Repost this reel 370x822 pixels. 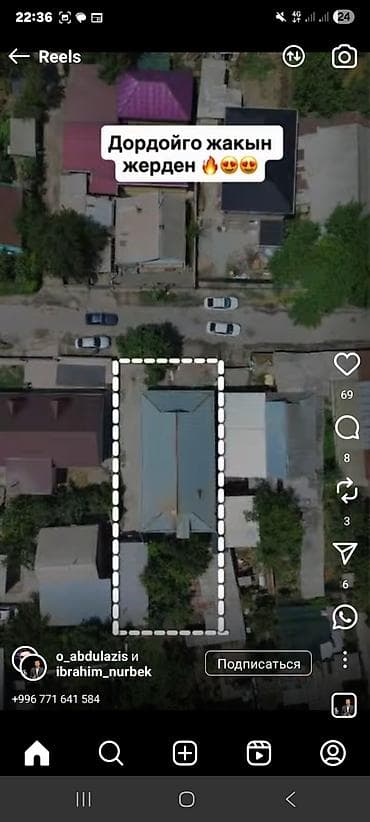coord(347,491)
